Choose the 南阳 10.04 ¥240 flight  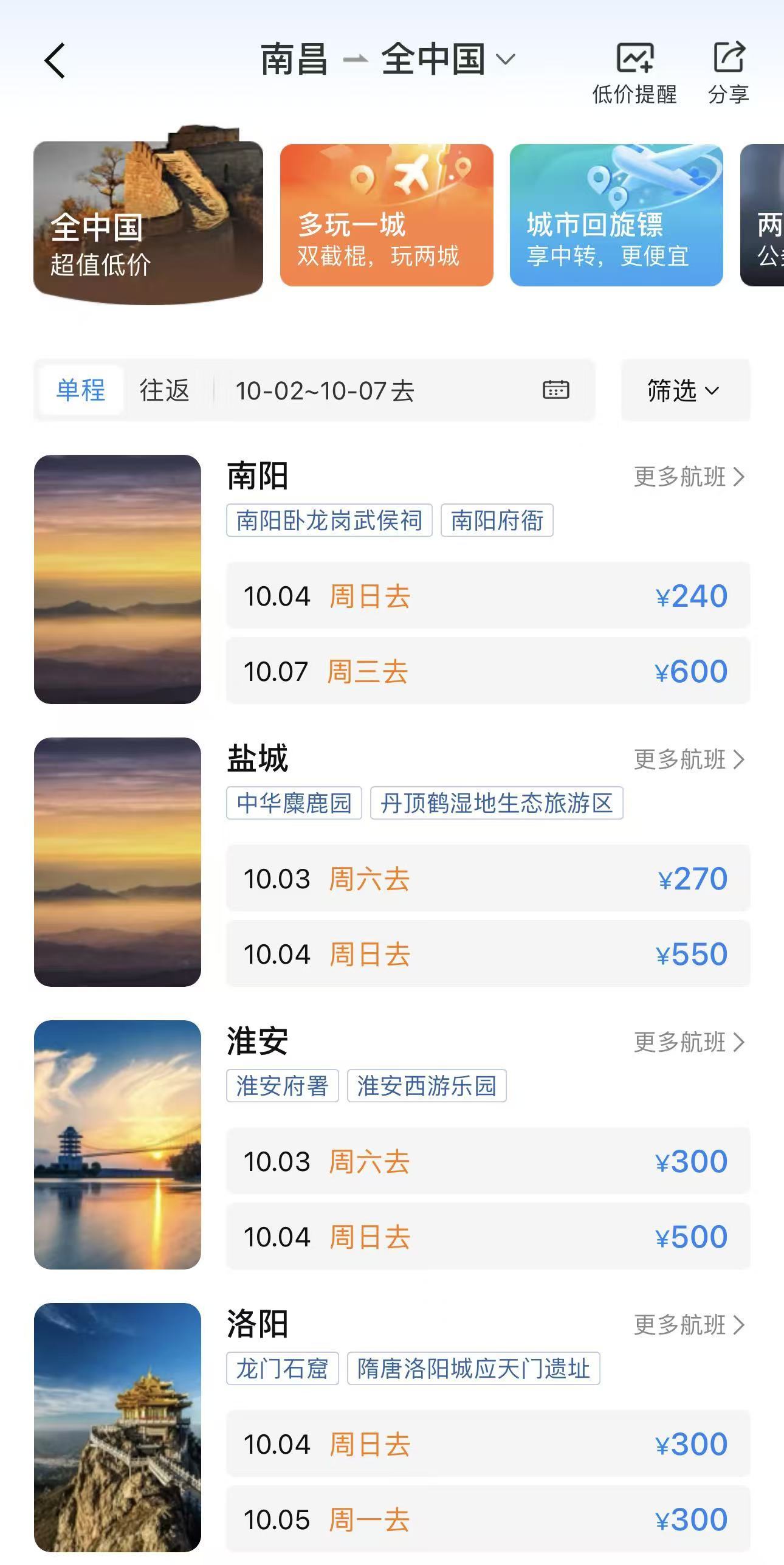[x=488, y=595]
